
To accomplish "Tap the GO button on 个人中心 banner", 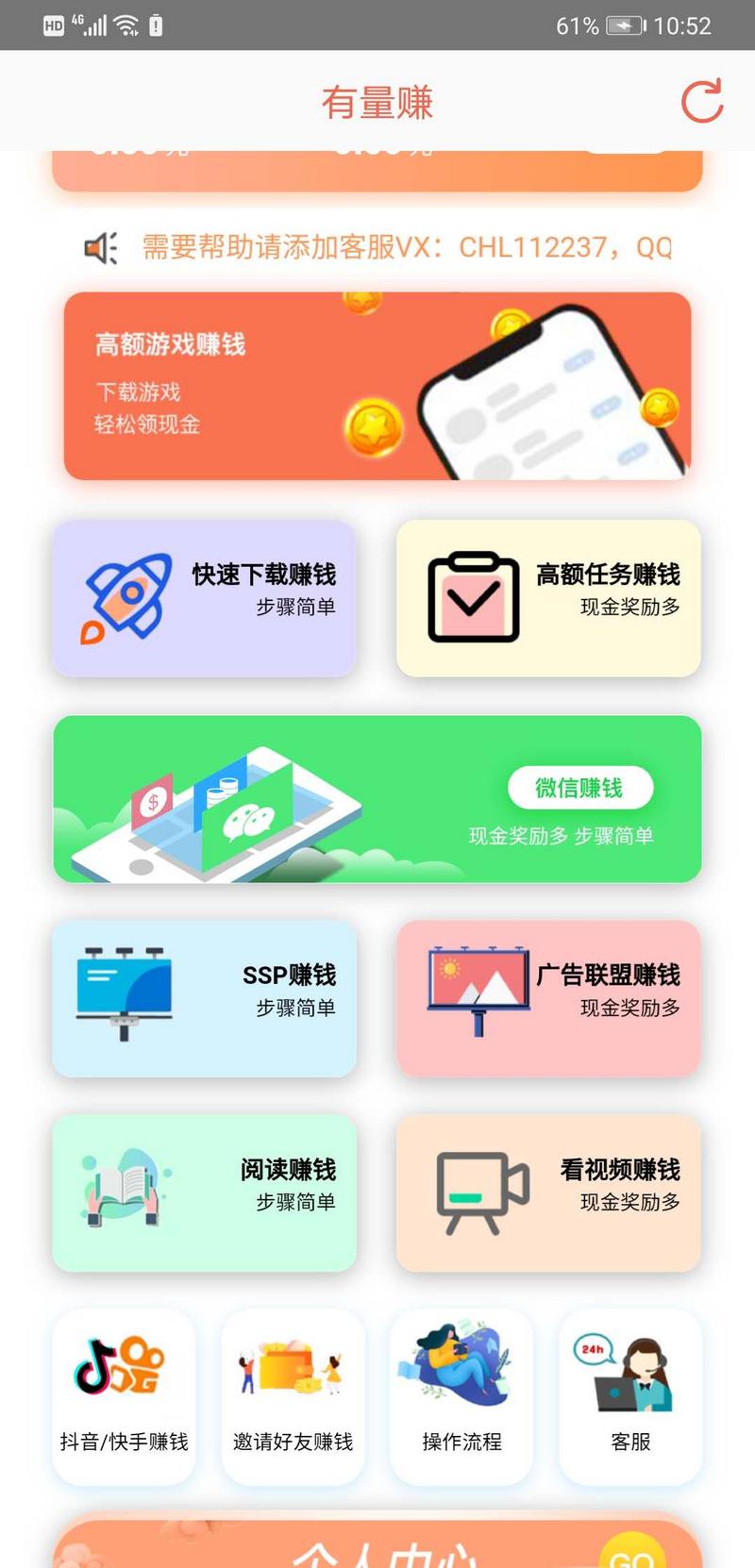I will (632, 1552).
